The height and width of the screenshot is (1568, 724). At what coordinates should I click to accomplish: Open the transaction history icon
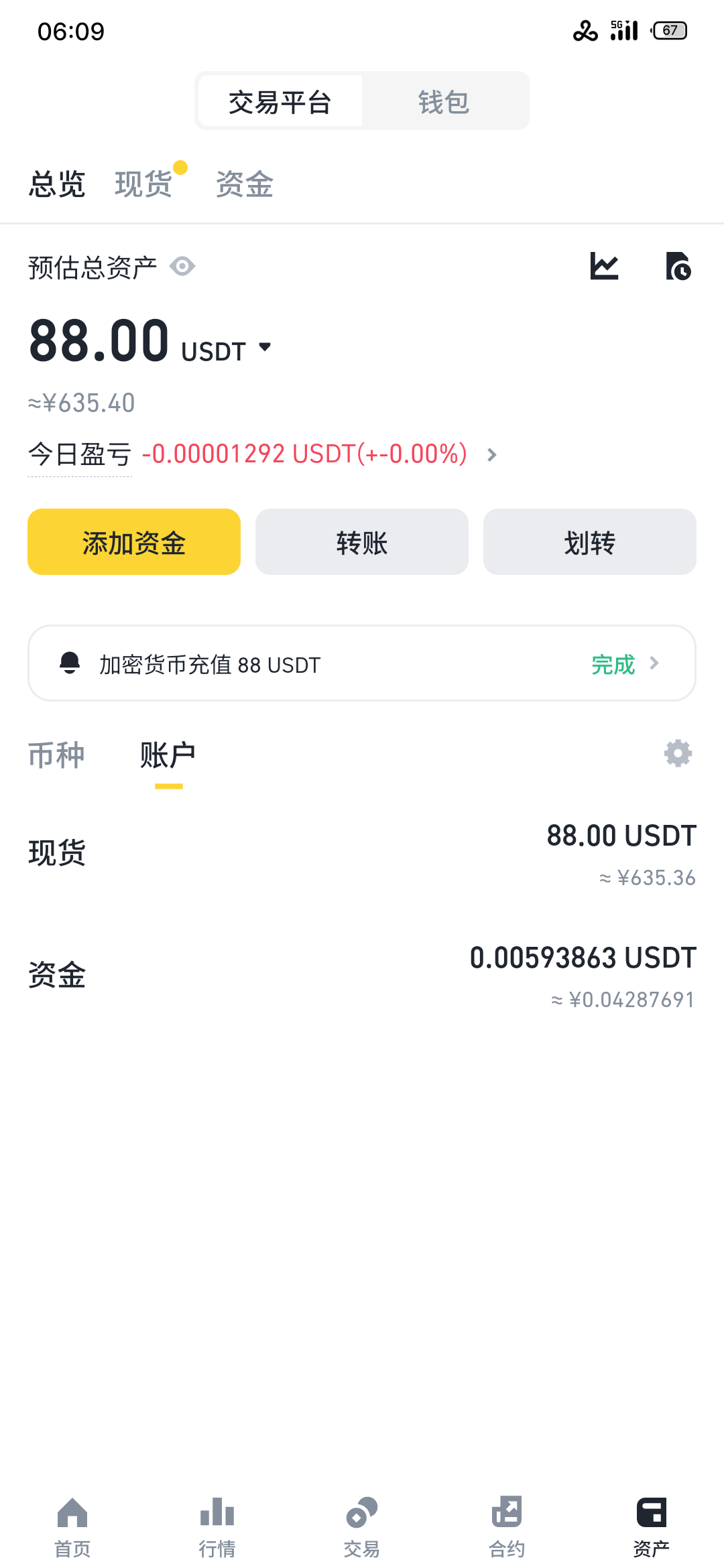coord(678,267)
